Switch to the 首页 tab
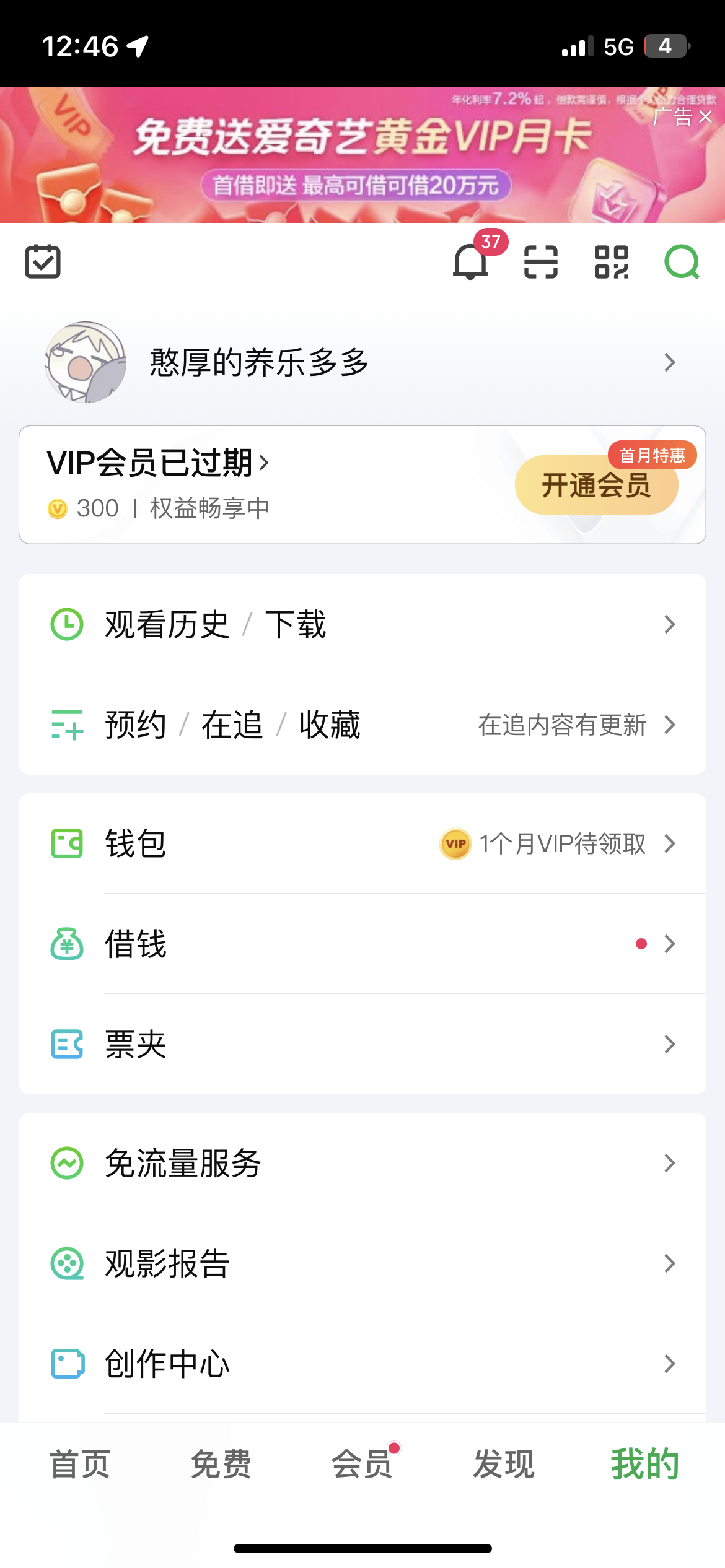 click(x=80, y=1465)
